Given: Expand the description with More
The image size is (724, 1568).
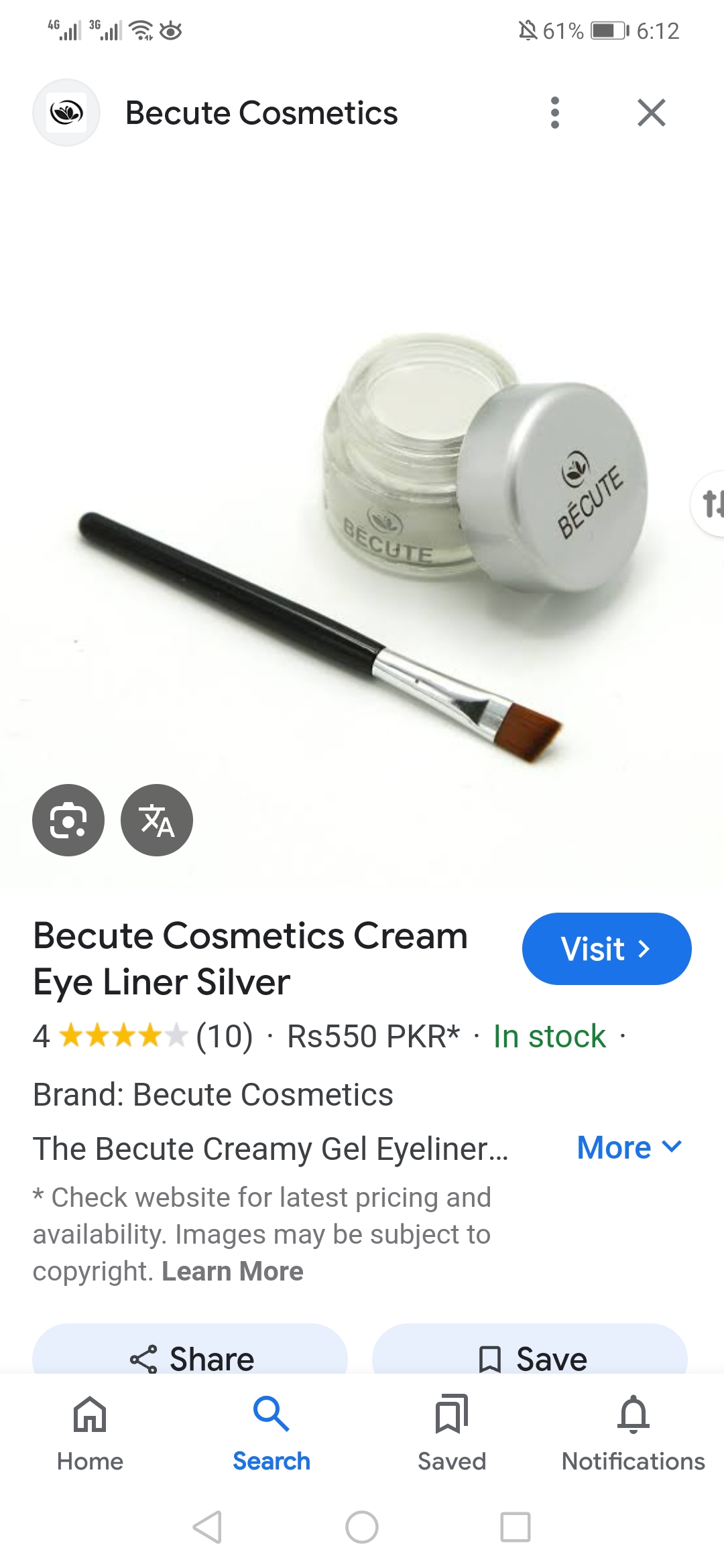Looking at the screenshot, I should pos(629,1147).
